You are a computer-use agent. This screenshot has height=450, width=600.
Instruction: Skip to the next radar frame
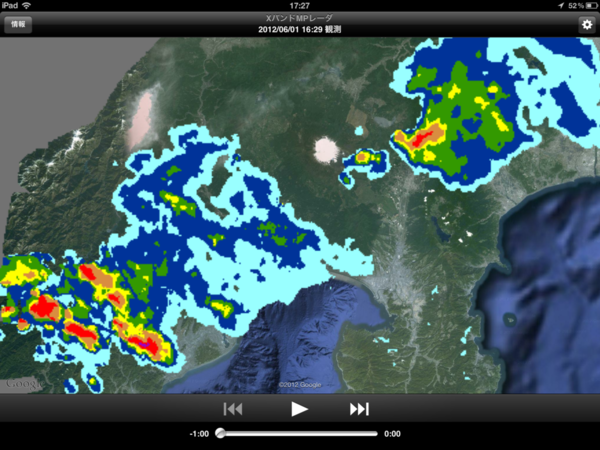point(359,408)
